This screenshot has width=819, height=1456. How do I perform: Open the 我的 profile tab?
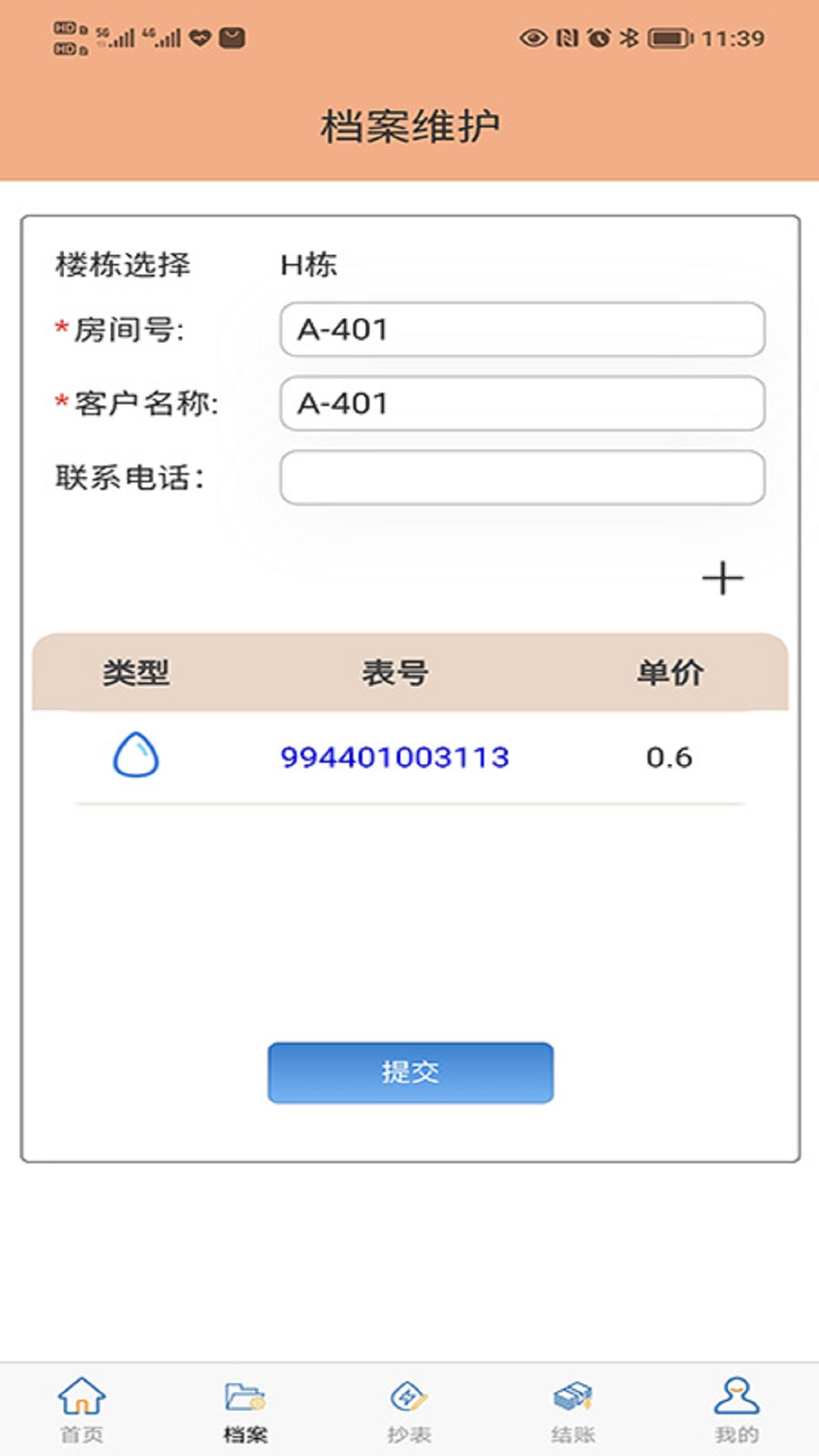[x=736, y=1410]
